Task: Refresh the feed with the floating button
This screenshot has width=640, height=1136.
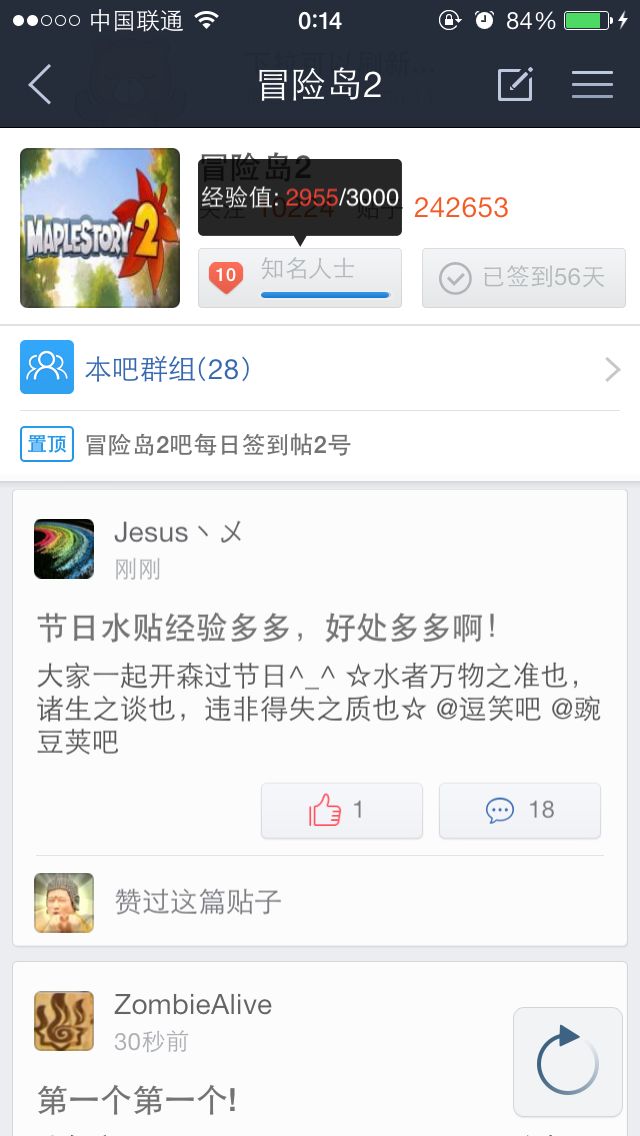Action: pos(567,1061)
